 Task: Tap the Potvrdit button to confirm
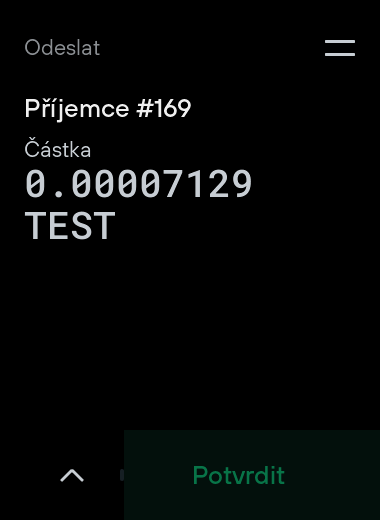[252, 475]
